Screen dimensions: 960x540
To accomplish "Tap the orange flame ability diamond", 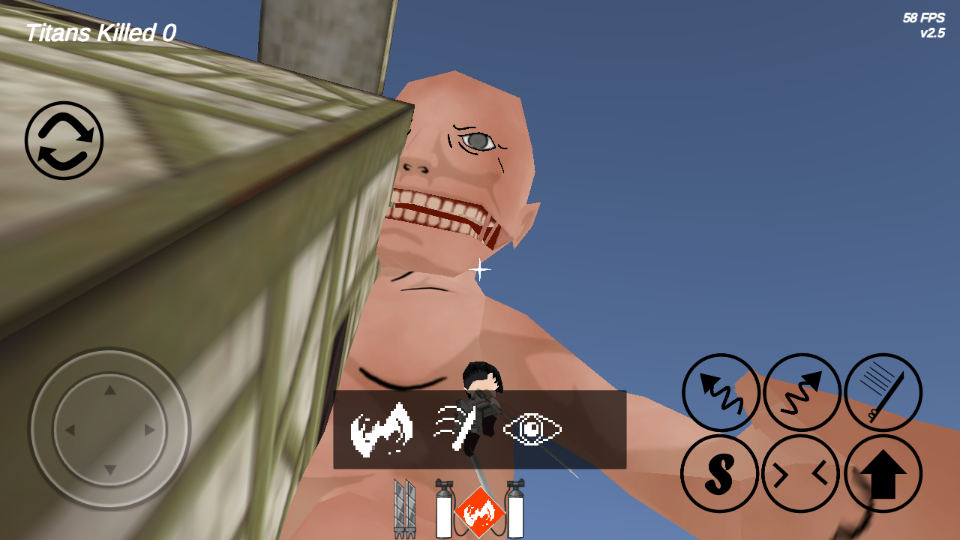I will (479, 510).
